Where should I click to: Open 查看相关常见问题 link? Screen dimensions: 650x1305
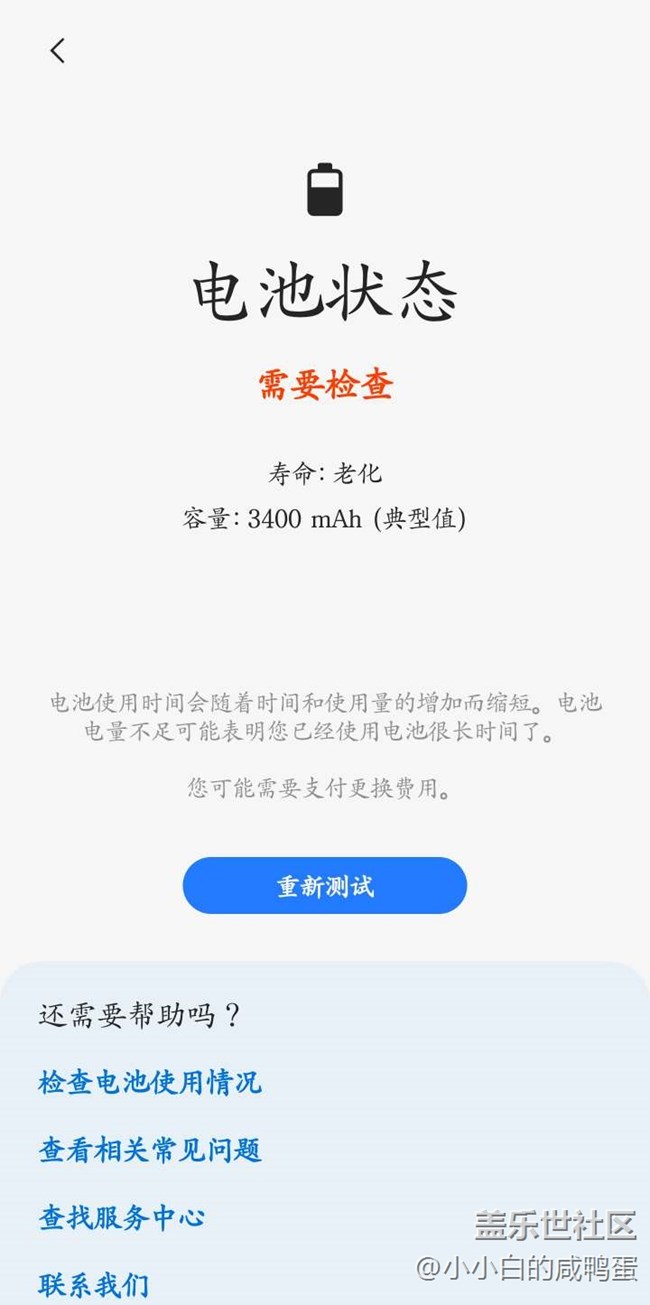(150, 1150)
